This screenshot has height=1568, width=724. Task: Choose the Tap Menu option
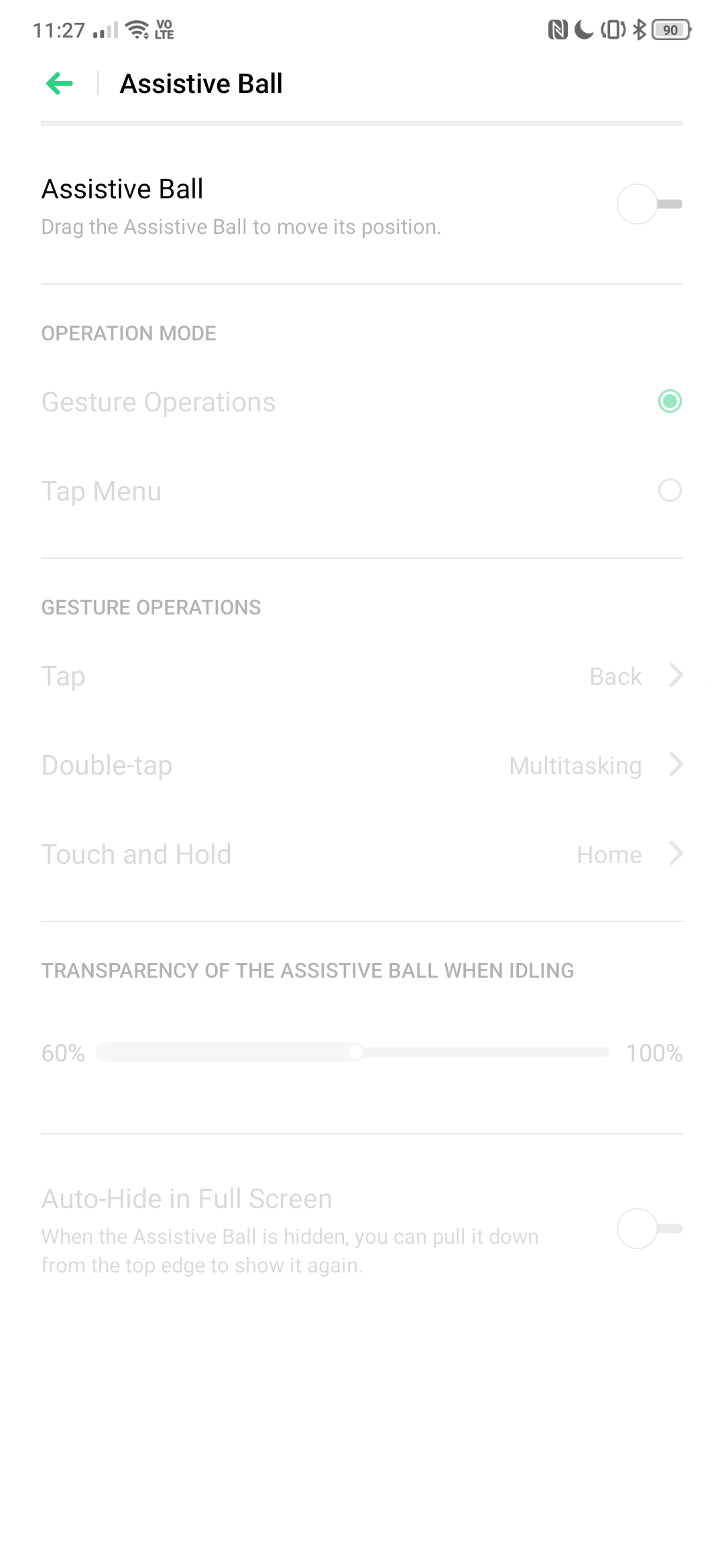pyautogui.click(x=362, y=491)
